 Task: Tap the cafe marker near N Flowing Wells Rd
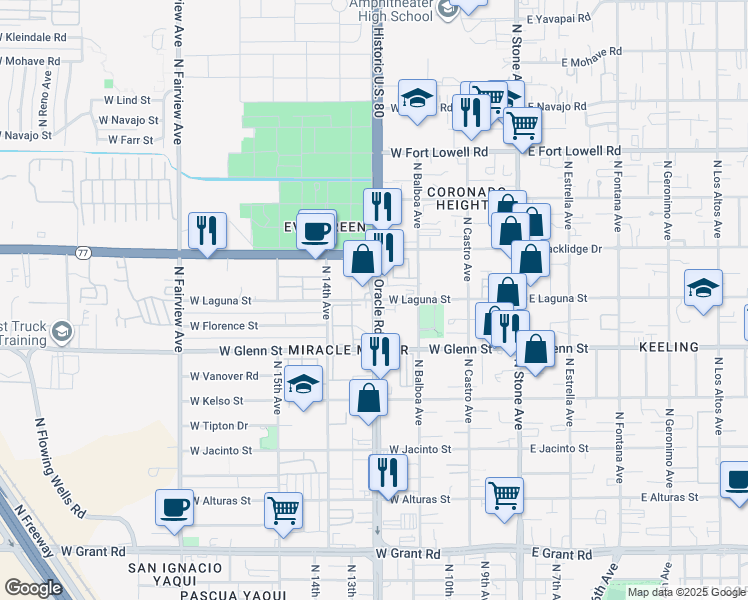click(x=175, y=507)
